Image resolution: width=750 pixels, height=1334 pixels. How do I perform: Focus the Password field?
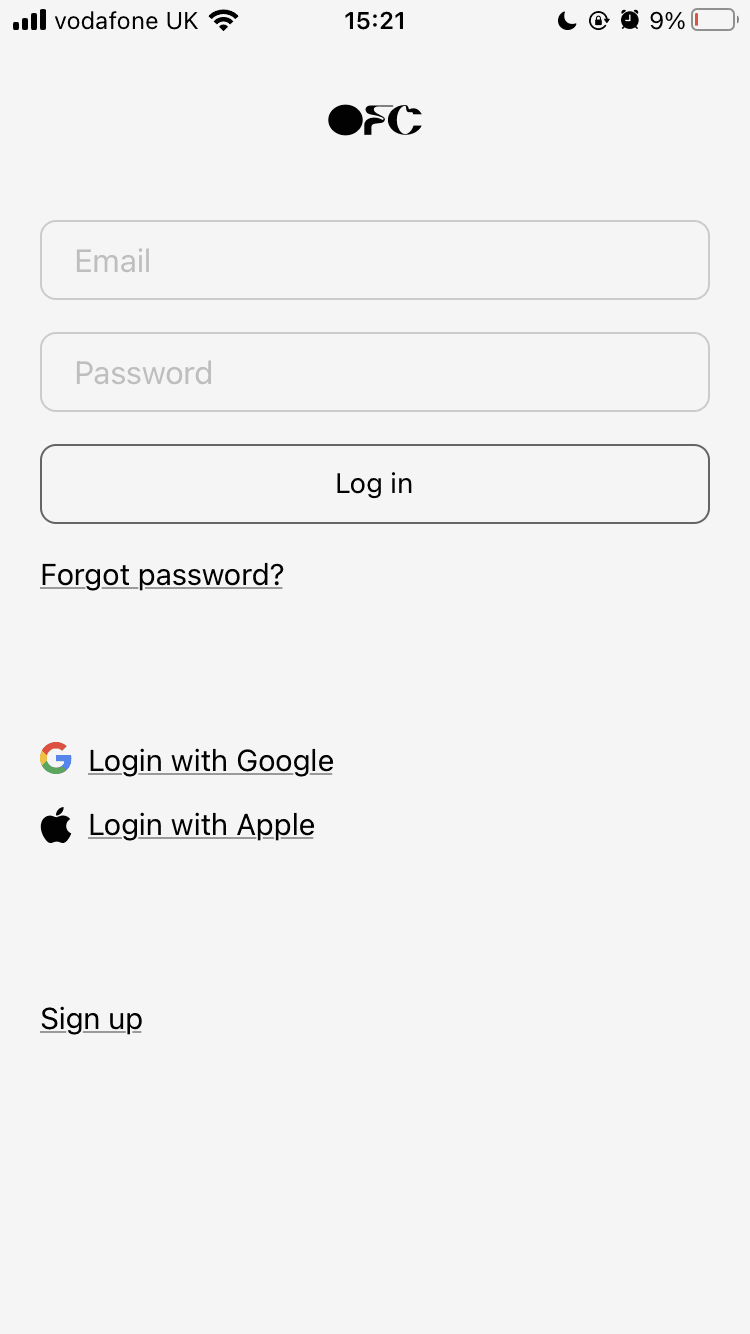coord(374,372)
